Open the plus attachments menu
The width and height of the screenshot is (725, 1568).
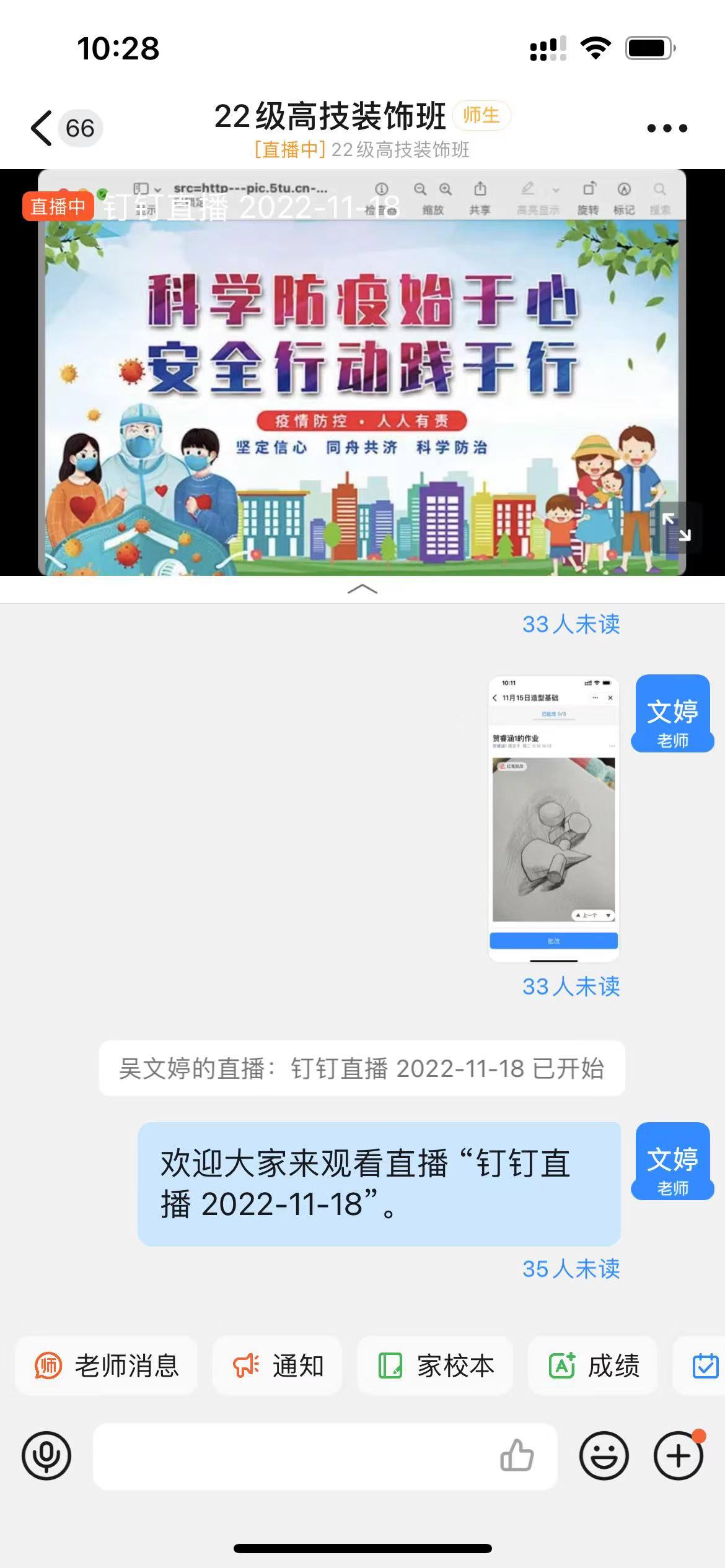(678, 1455)
